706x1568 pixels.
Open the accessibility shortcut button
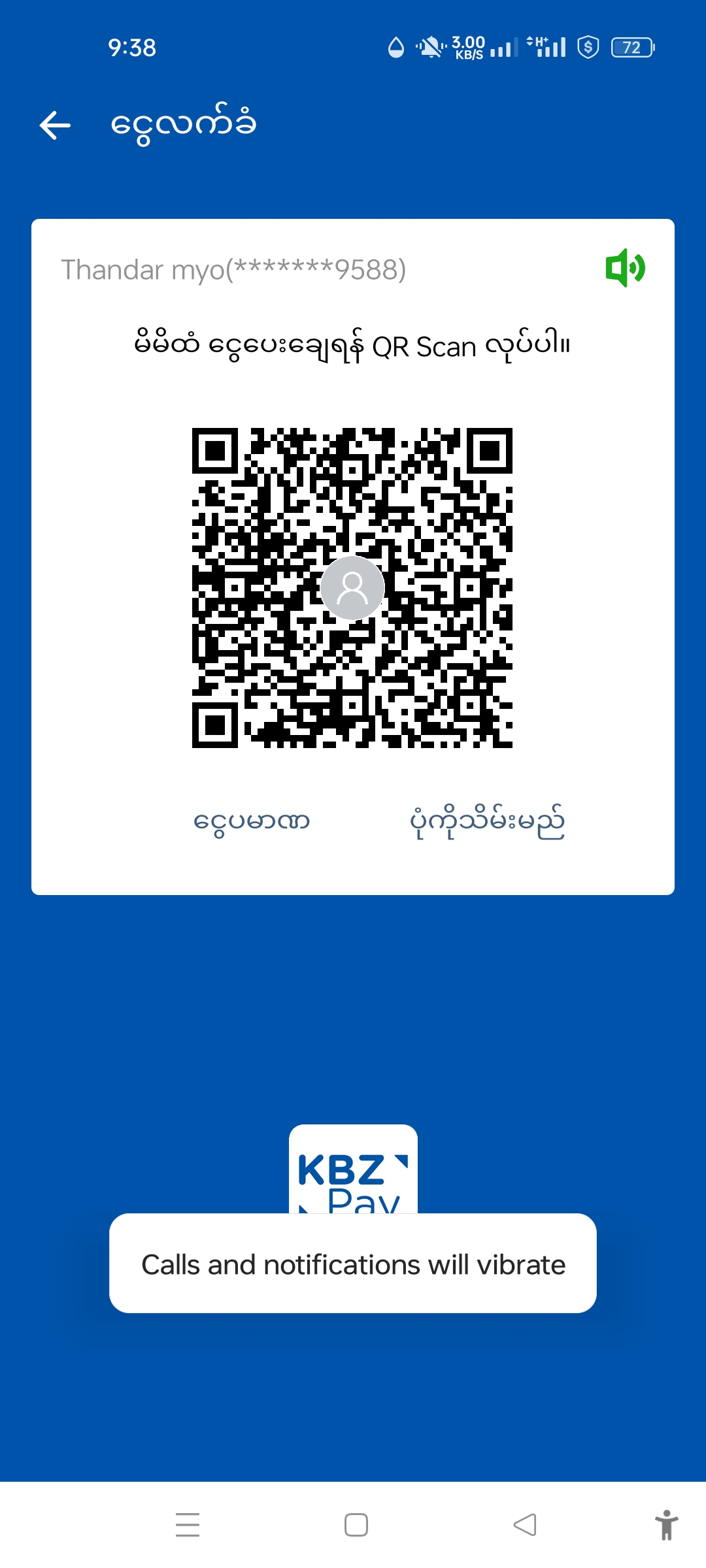666,1524
